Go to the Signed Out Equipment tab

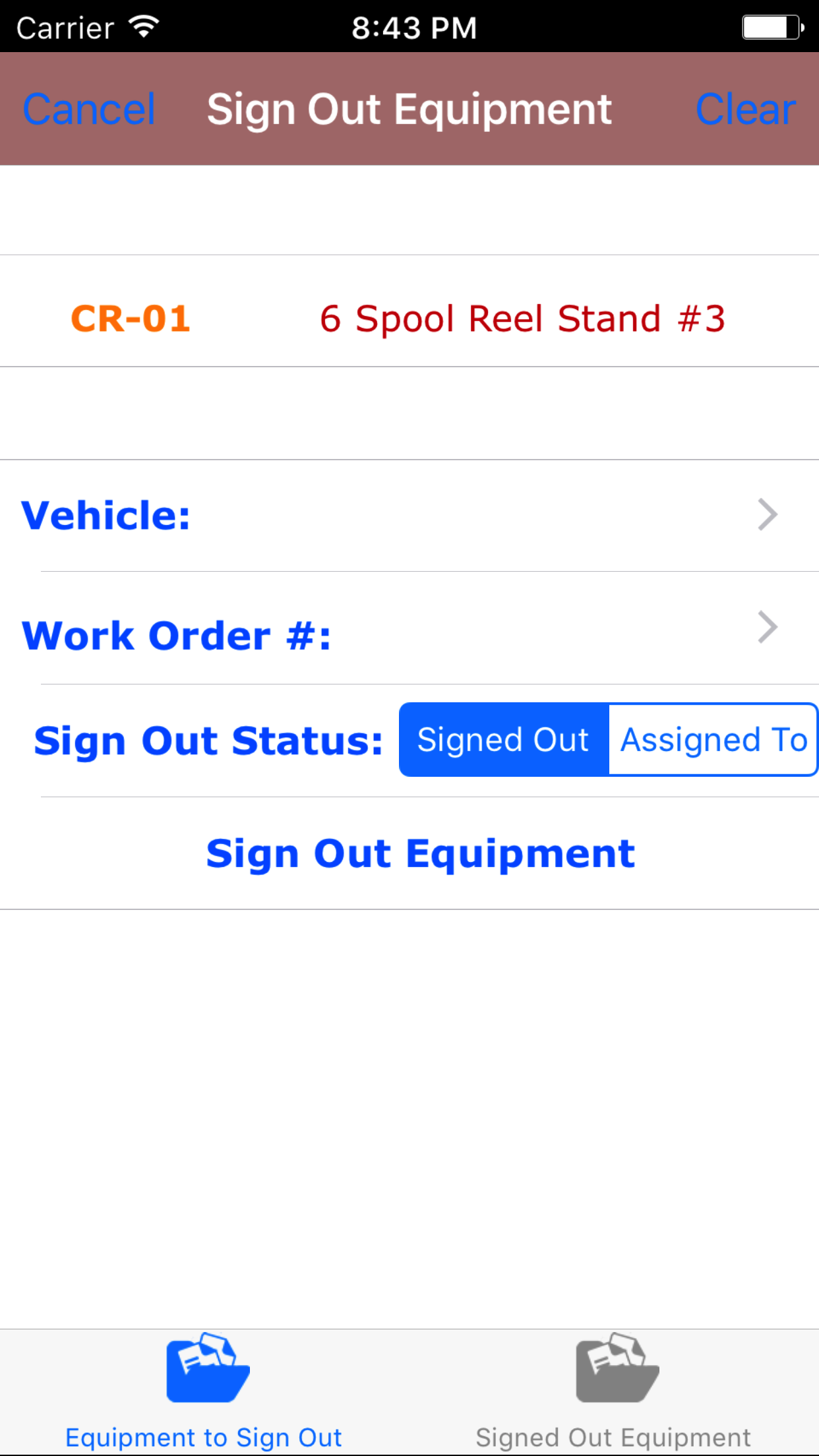tap(614, 1391)
